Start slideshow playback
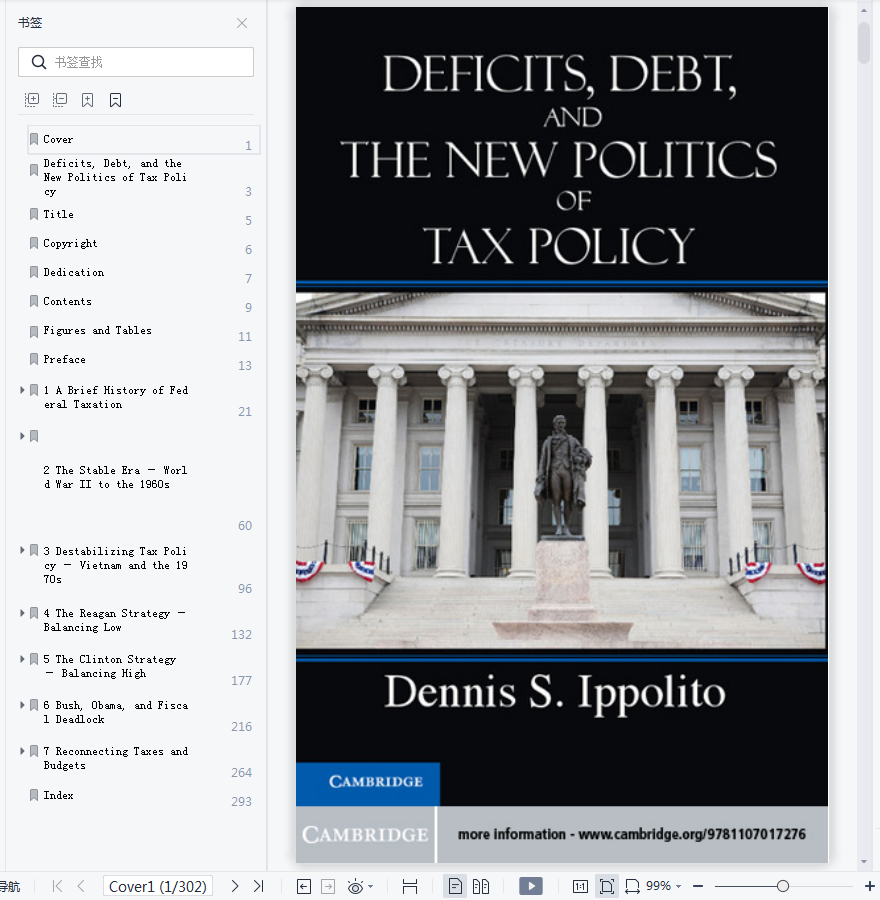This screenshot has width=880, height=900. click(531, 886)
